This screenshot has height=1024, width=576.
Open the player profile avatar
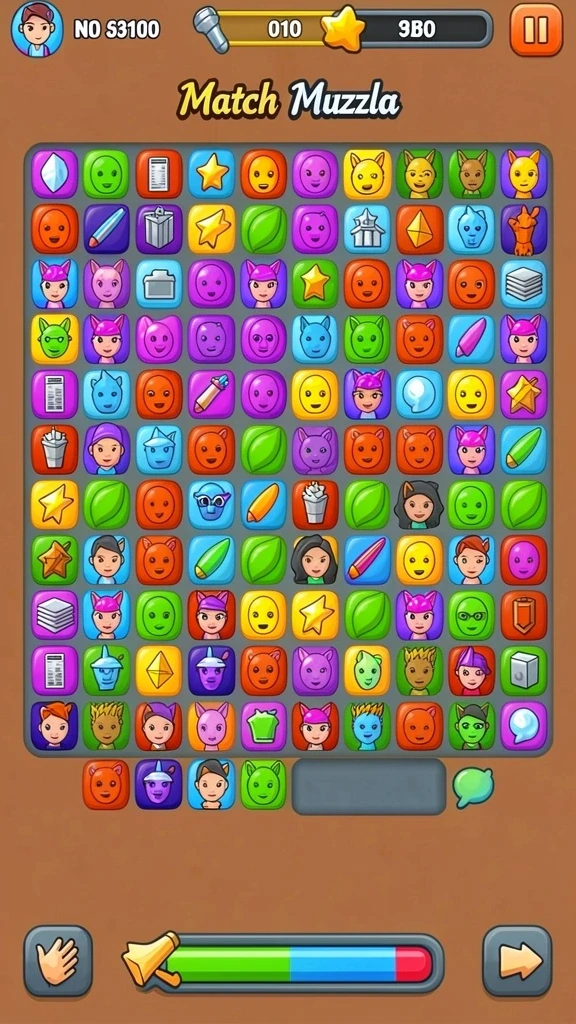[37, 29]
